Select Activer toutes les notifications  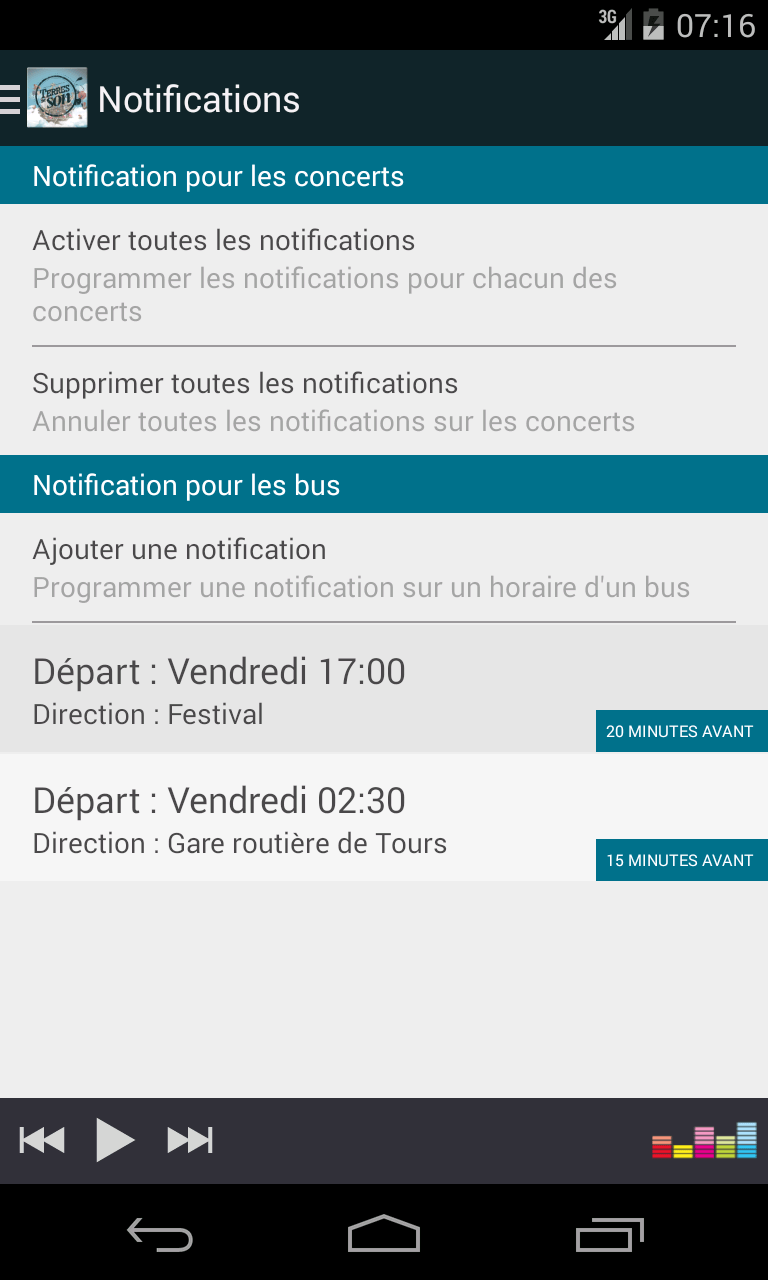384,275
